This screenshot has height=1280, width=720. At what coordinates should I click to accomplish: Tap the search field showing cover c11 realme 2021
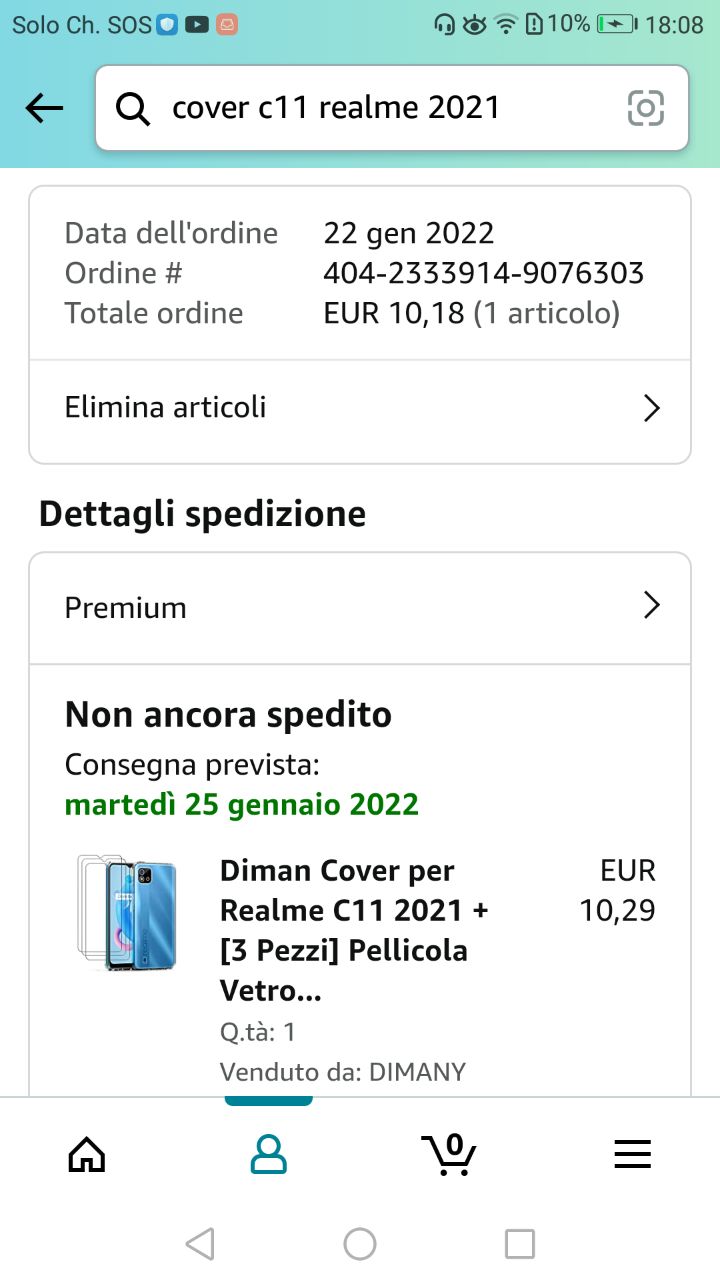(x=380, y=108)
